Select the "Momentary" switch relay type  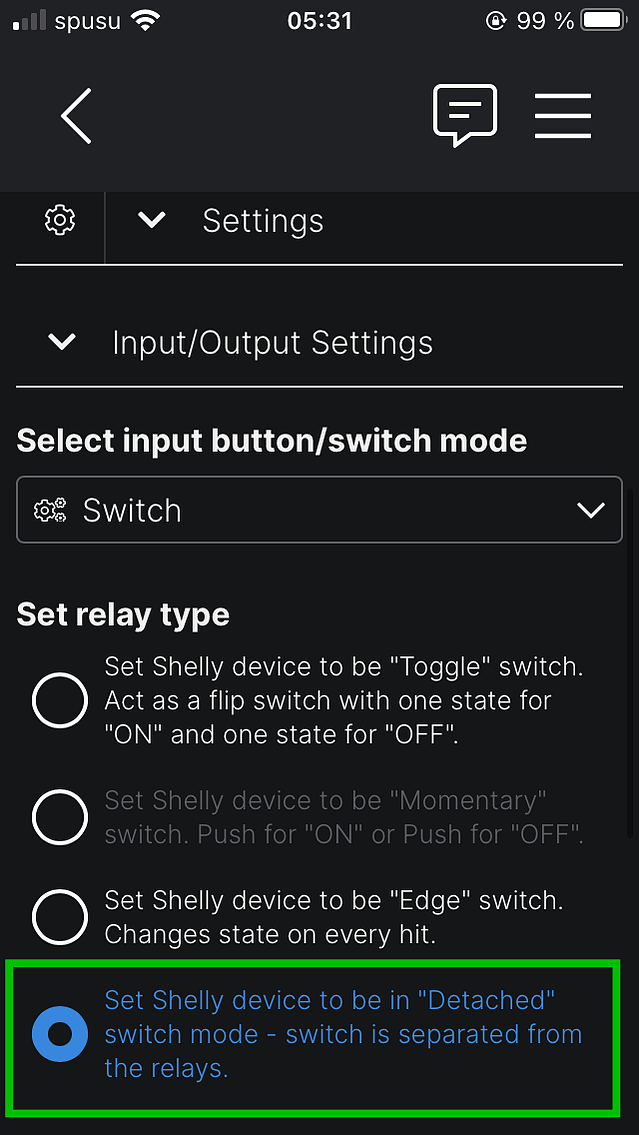click(x=60, y=817)
